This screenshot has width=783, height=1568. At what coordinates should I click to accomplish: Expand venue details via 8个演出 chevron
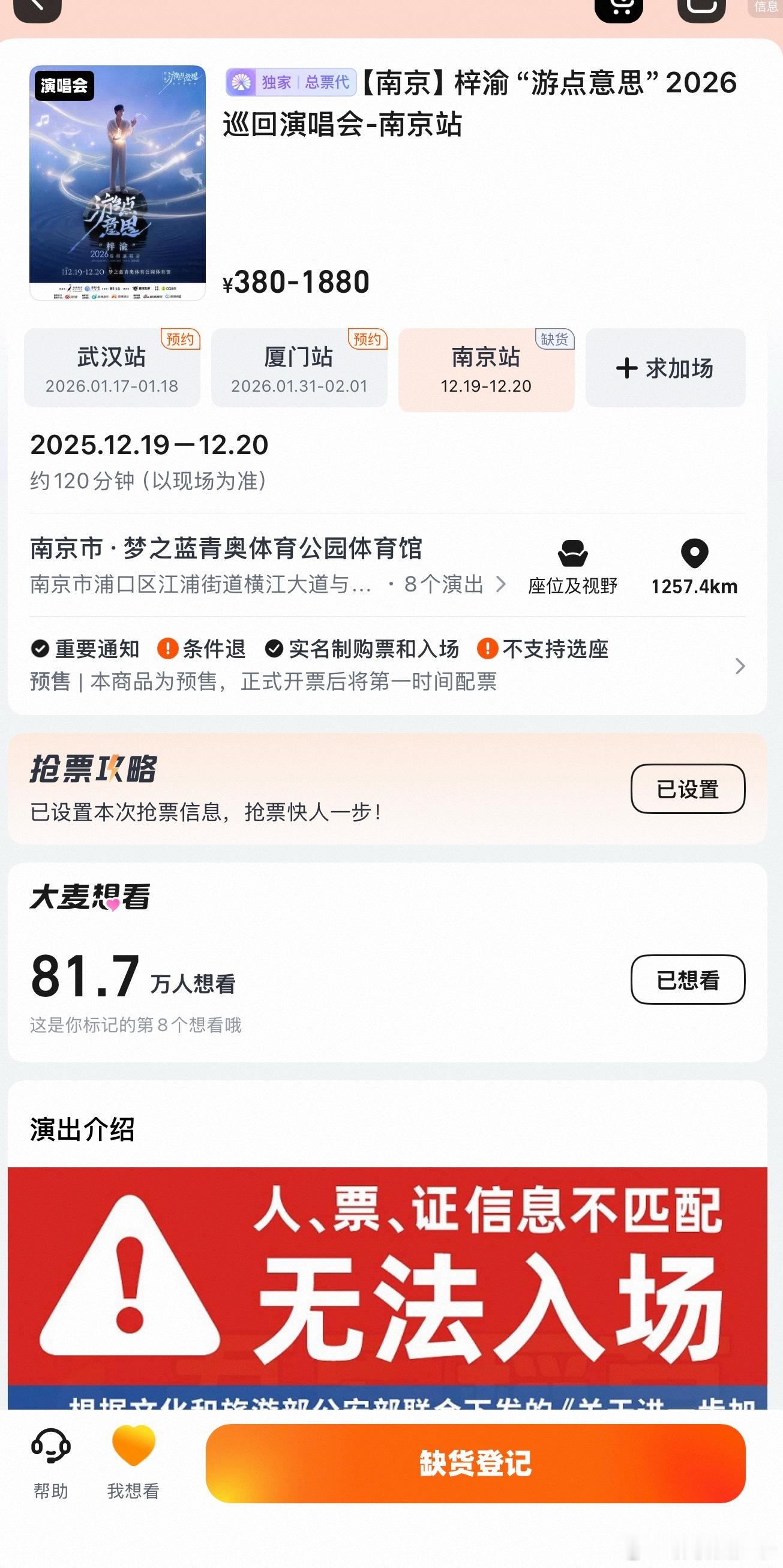(501, 584)
